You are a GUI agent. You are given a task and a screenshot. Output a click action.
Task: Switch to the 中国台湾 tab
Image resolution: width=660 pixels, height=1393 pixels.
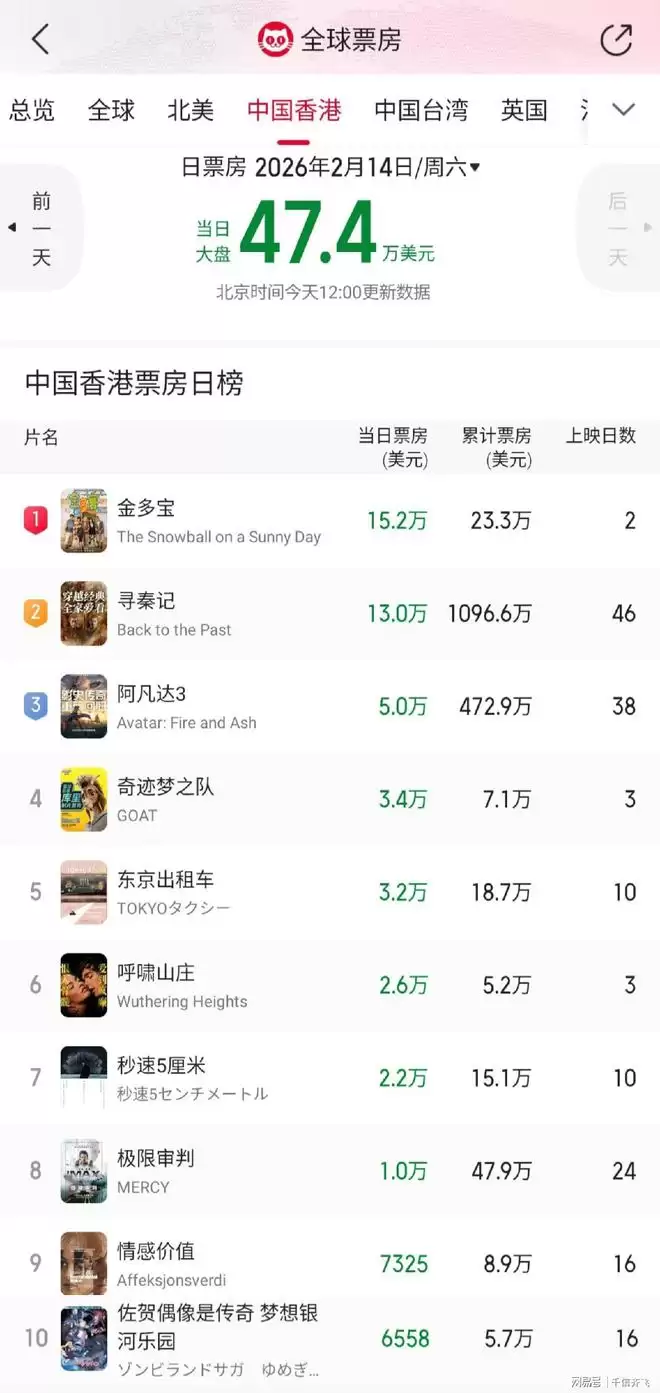[421, 110]
